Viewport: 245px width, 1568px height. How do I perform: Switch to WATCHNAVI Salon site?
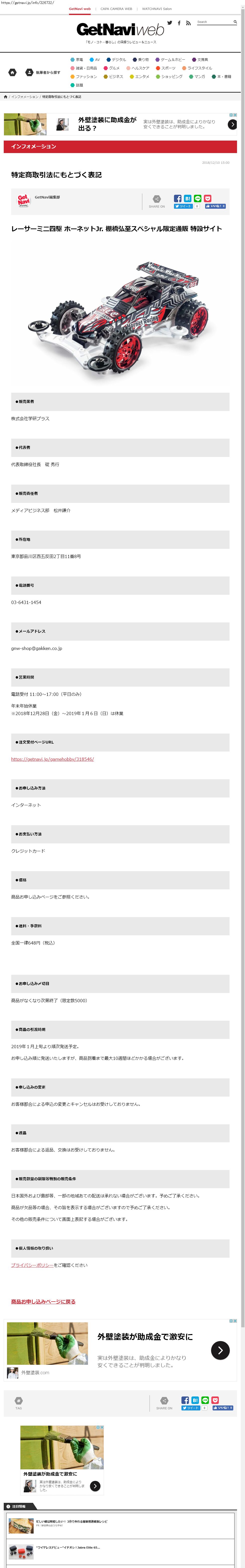(157, 9)
